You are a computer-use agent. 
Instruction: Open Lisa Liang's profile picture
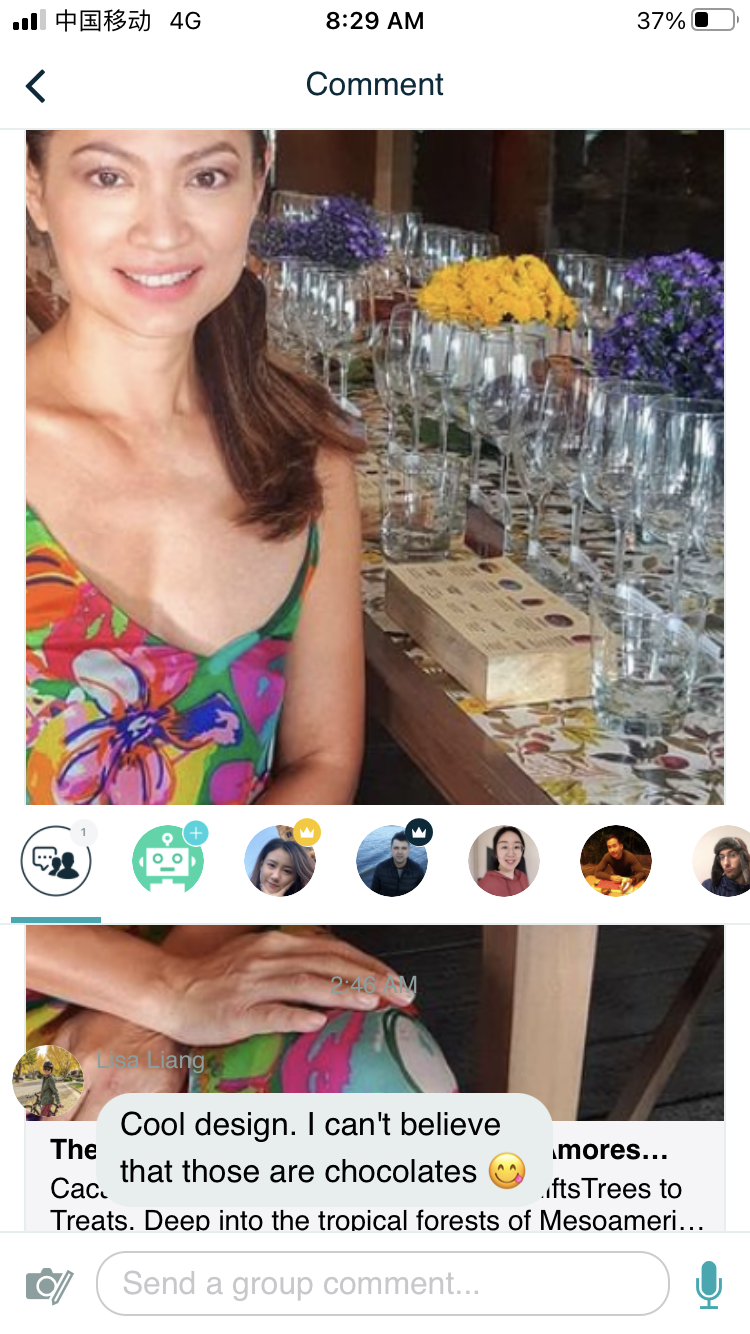tap(47, 1082)
